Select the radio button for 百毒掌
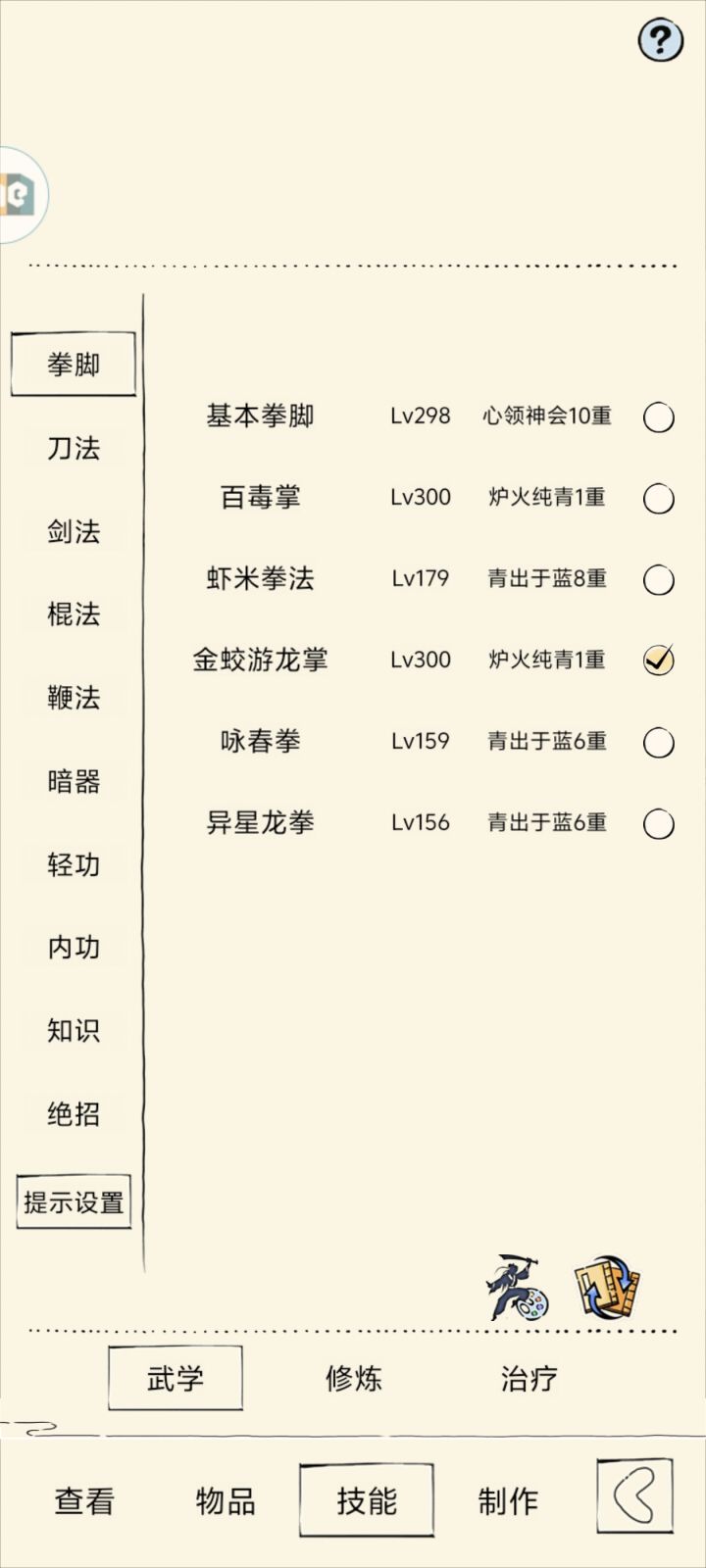This screenshot has width=706, height=1568. click(659, 499)
